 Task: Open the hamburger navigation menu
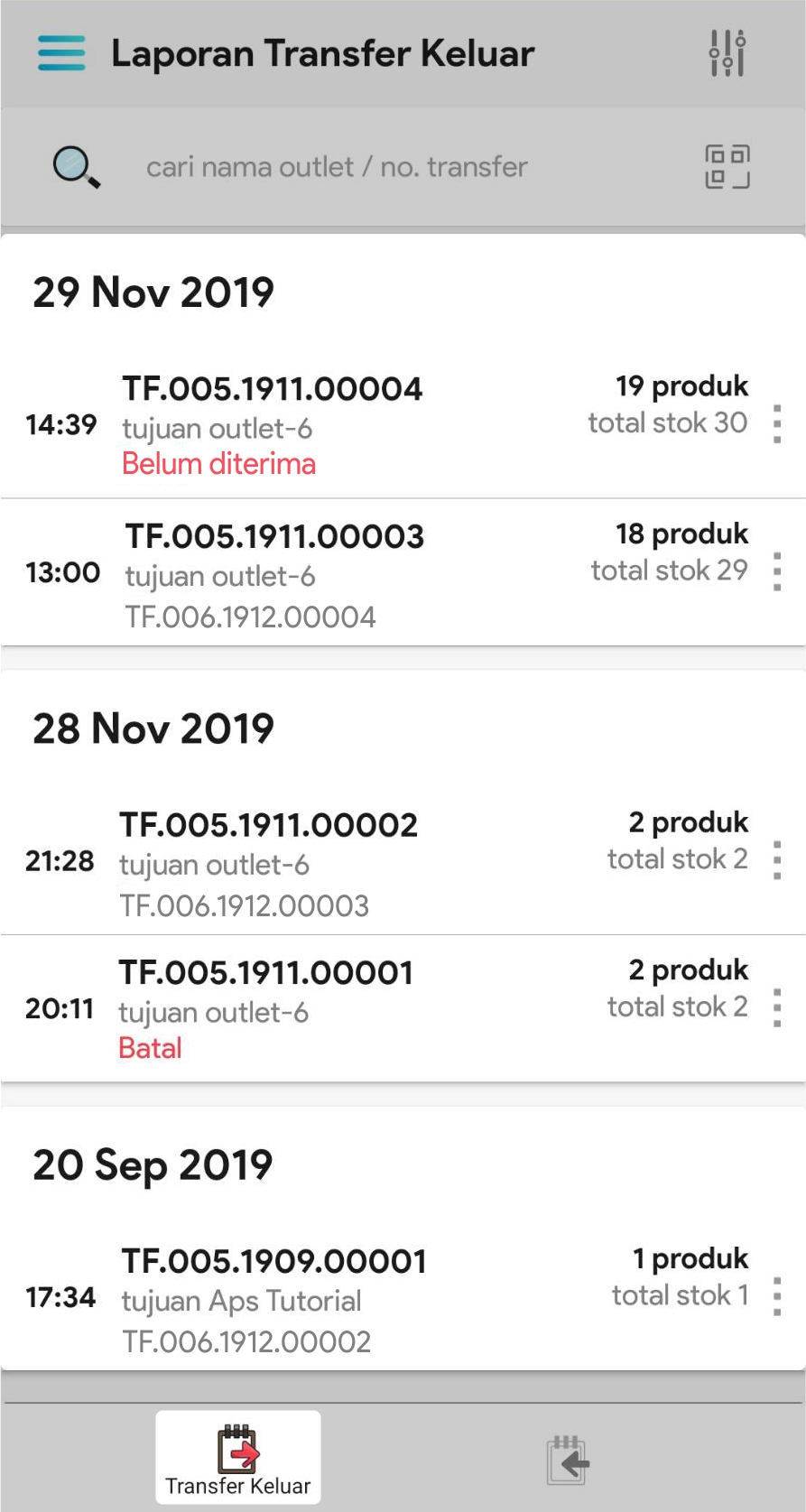pos(61,53)
